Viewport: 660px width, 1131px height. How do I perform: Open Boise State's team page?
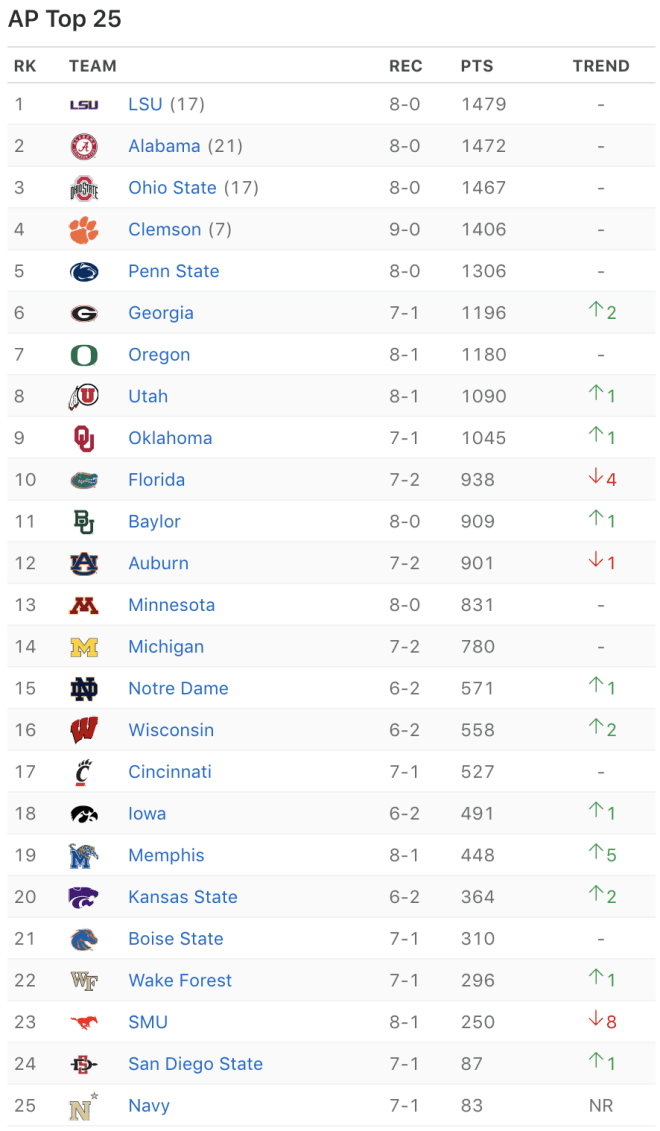pos(176,939)
